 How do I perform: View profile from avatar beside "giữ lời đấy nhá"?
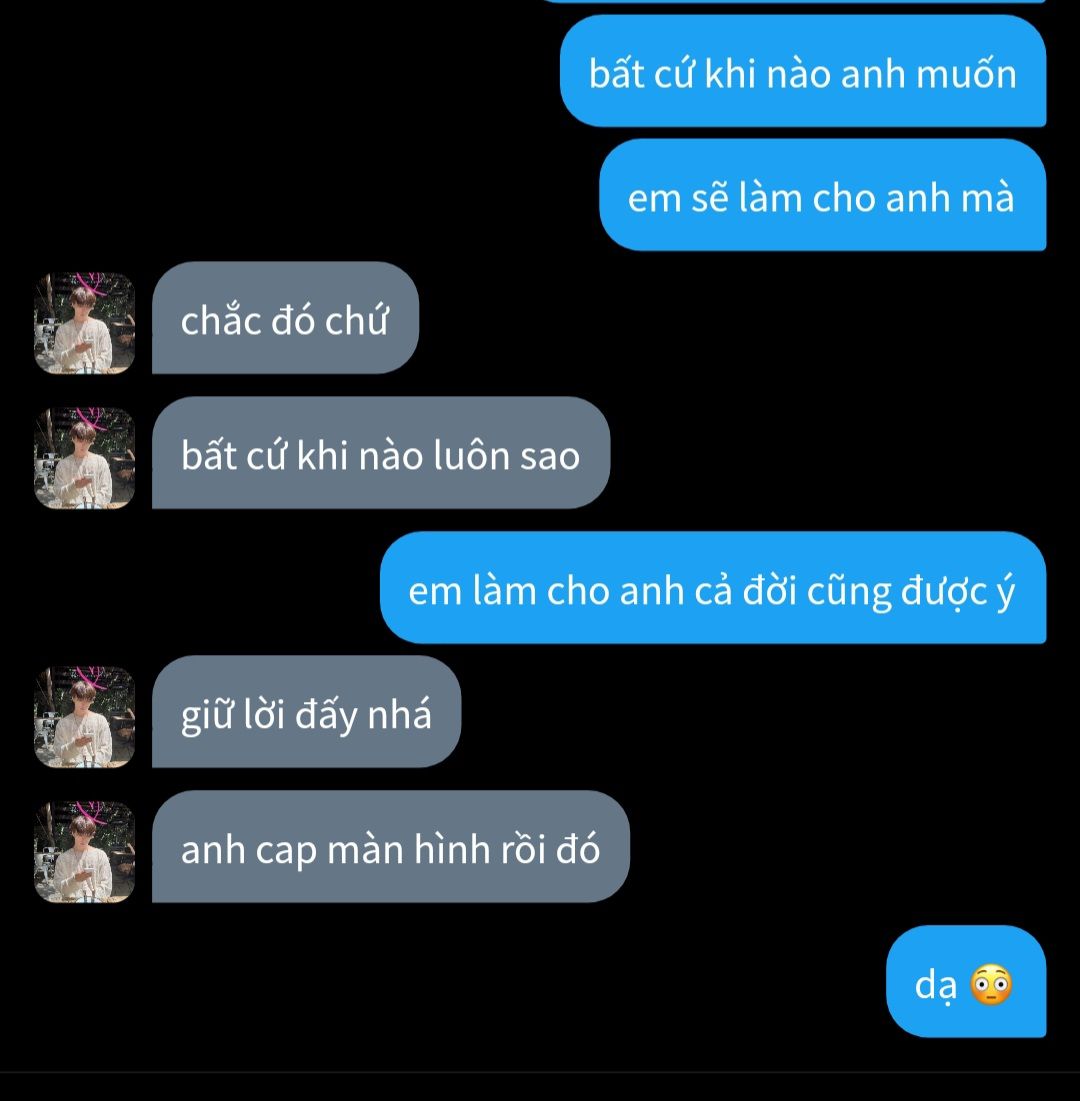pyautogui.click(x=85, y=717)
